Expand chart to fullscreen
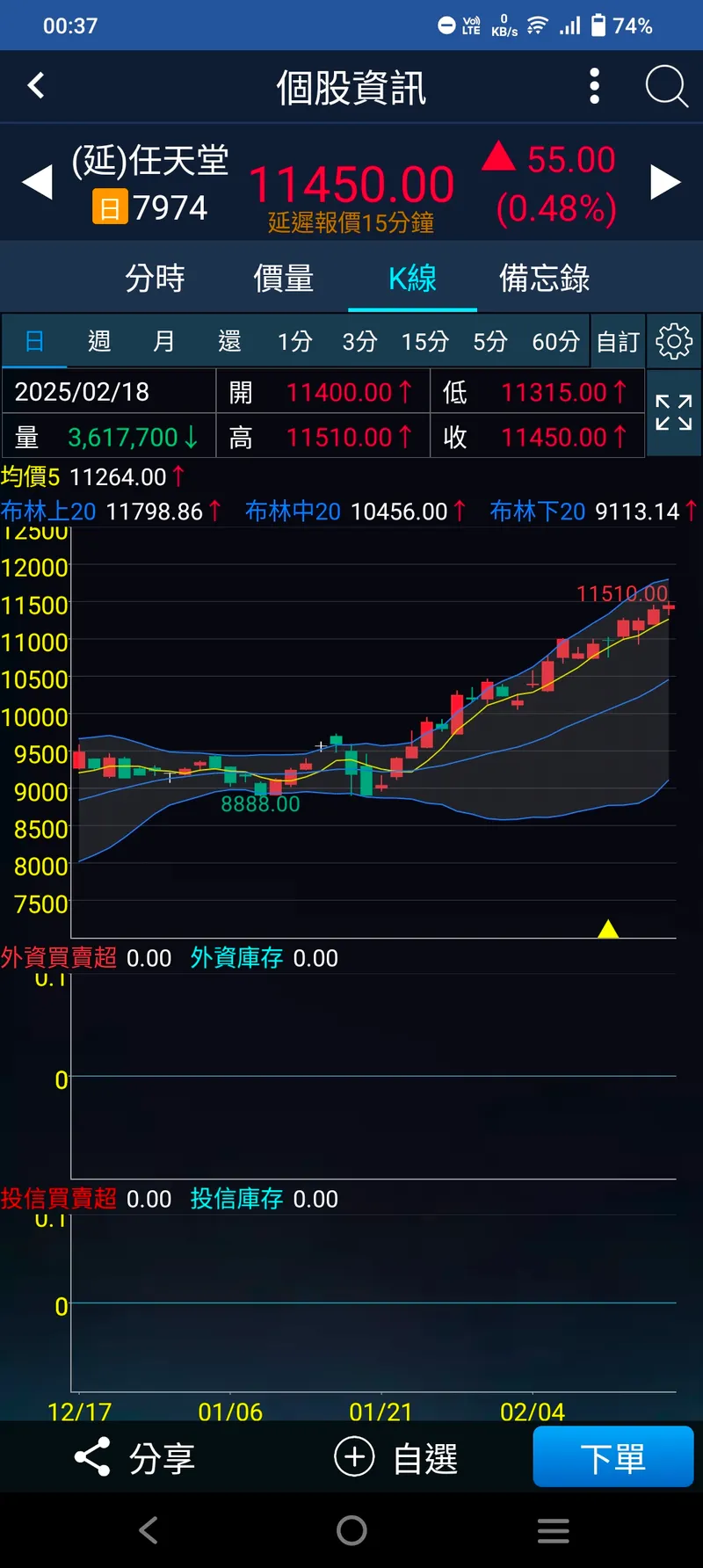 (674, 412)
